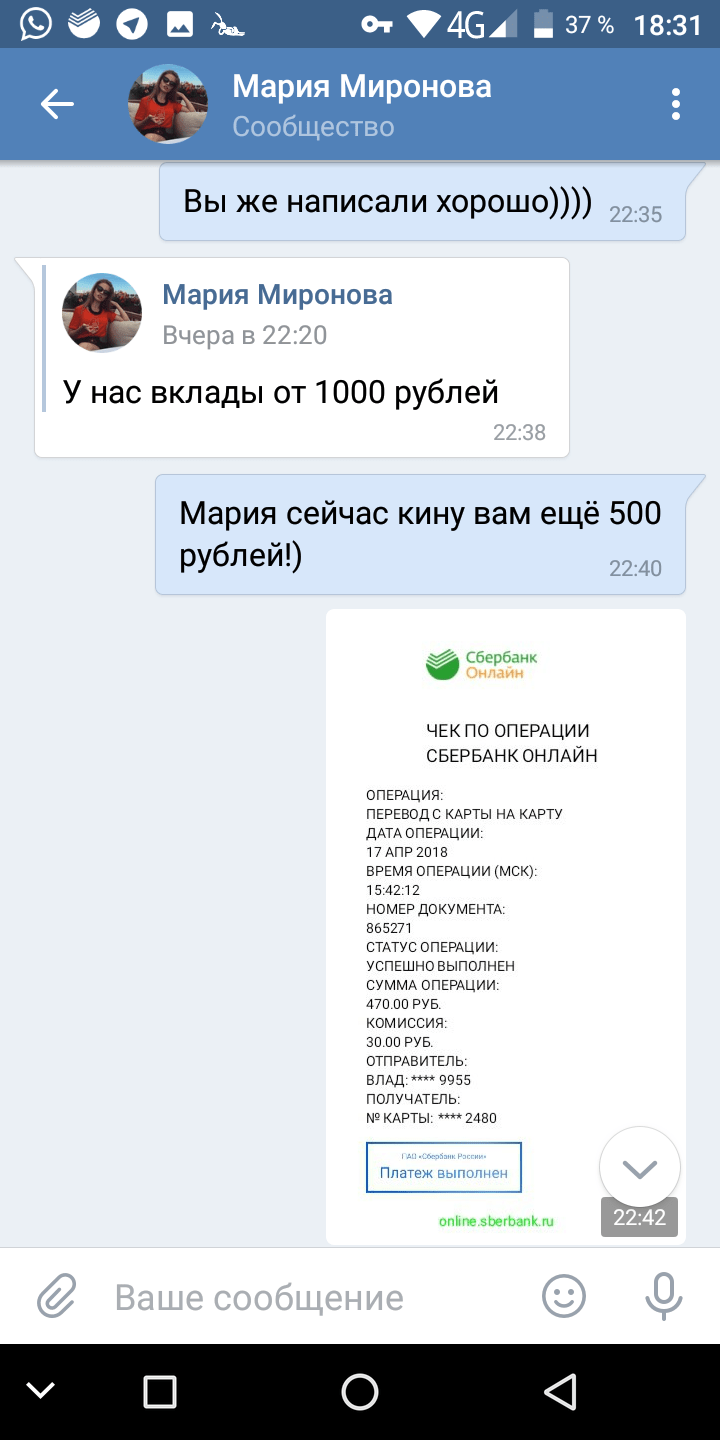Image resolution: width=720 pixels, height=1440 pixels.
Task: Go back to the conversations list
Action: 57,104
